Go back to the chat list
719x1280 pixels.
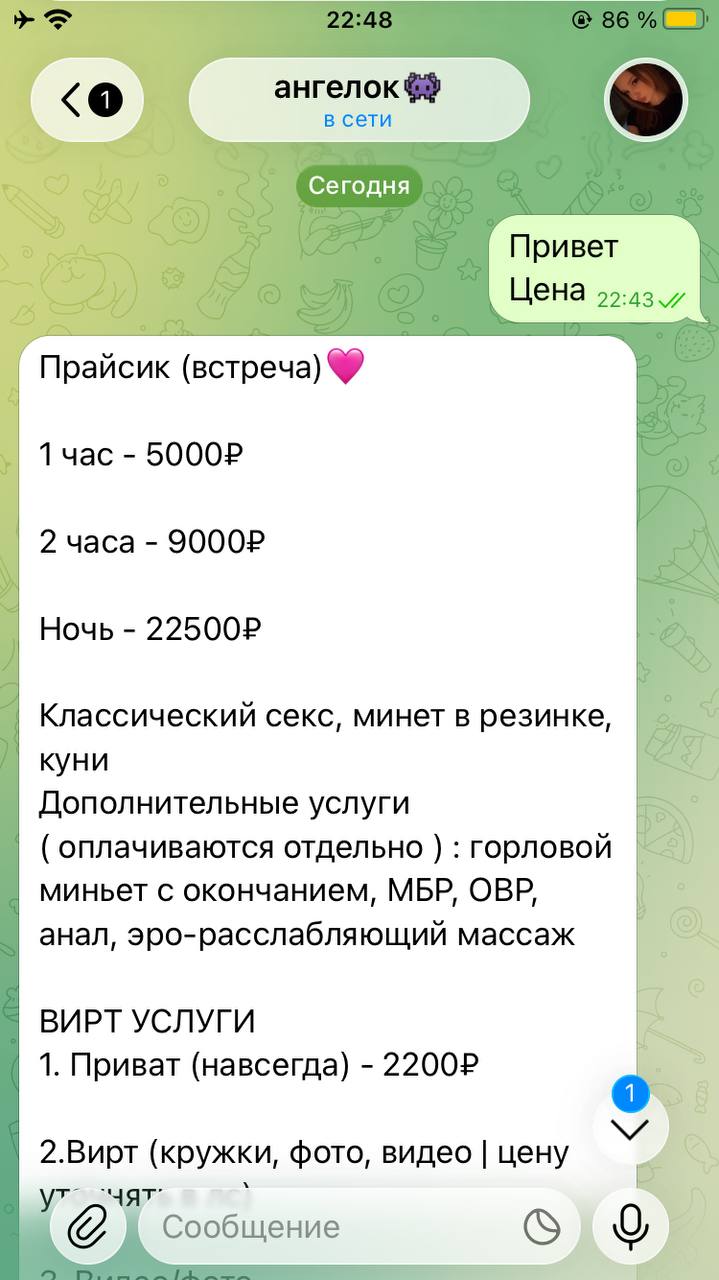click(87, 100)
